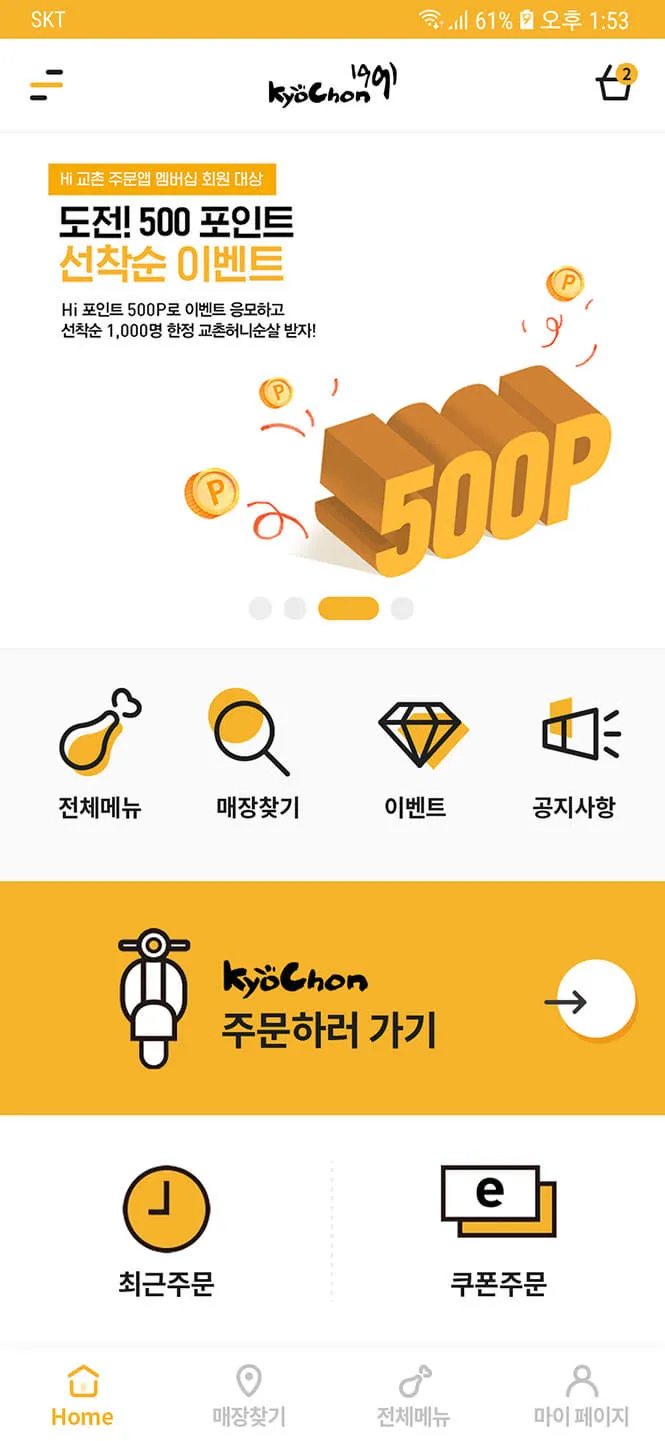Open the hamburger drawer menu
This screenshot has width=665, height=1441.
tap(46, 85)
